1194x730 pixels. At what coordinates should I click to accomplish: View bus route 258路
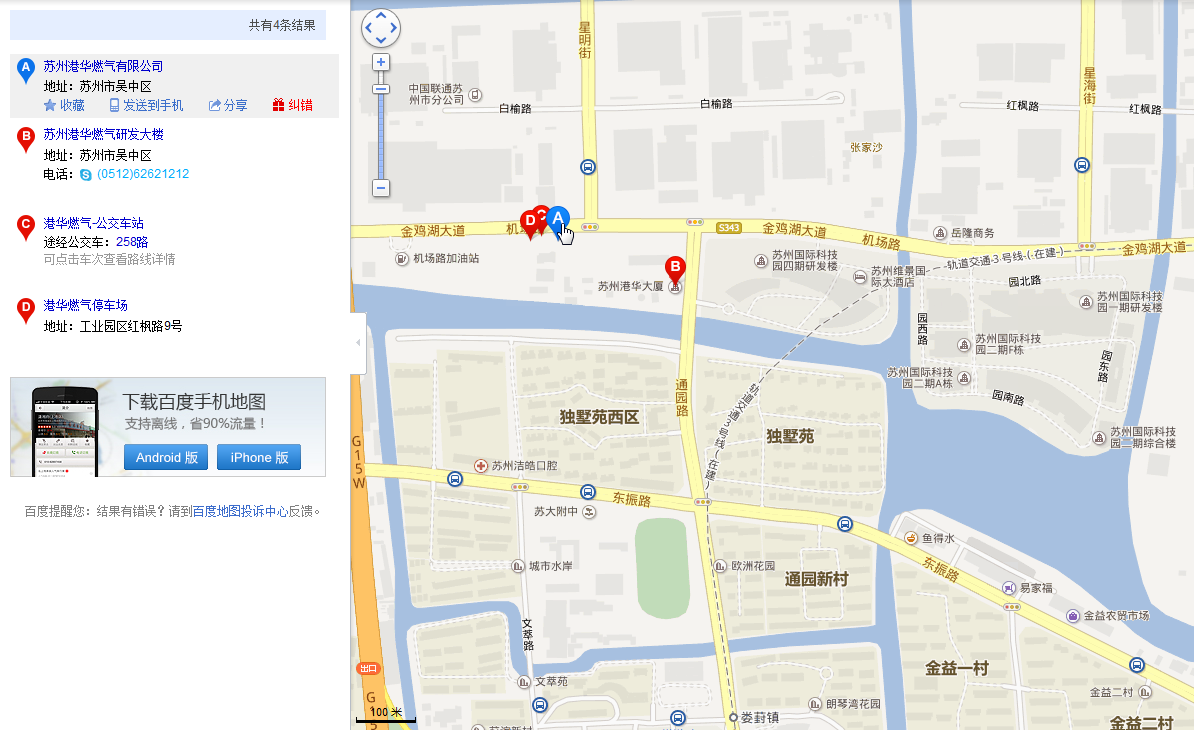[x=132, y=242]
